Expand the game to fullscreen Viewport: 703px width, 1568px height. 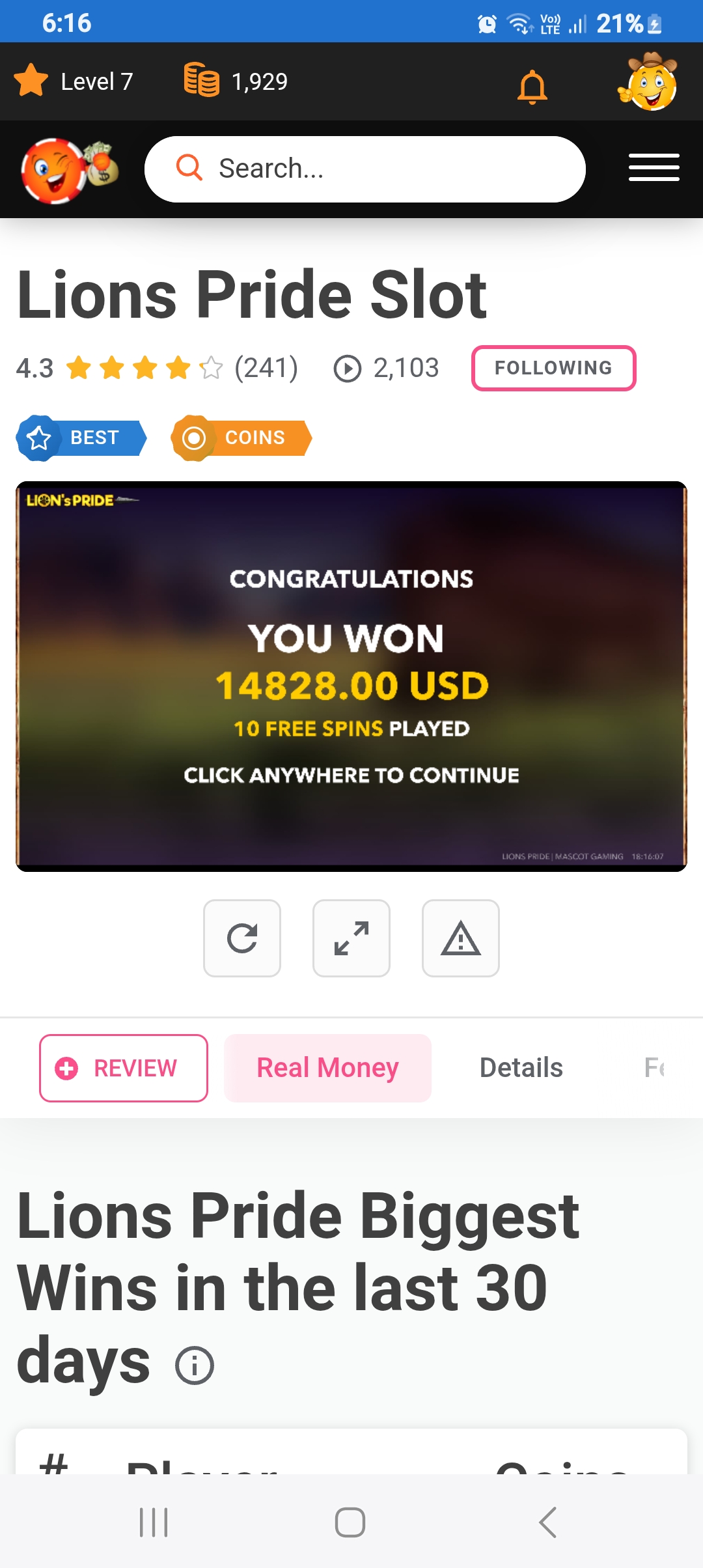point(351,938)
